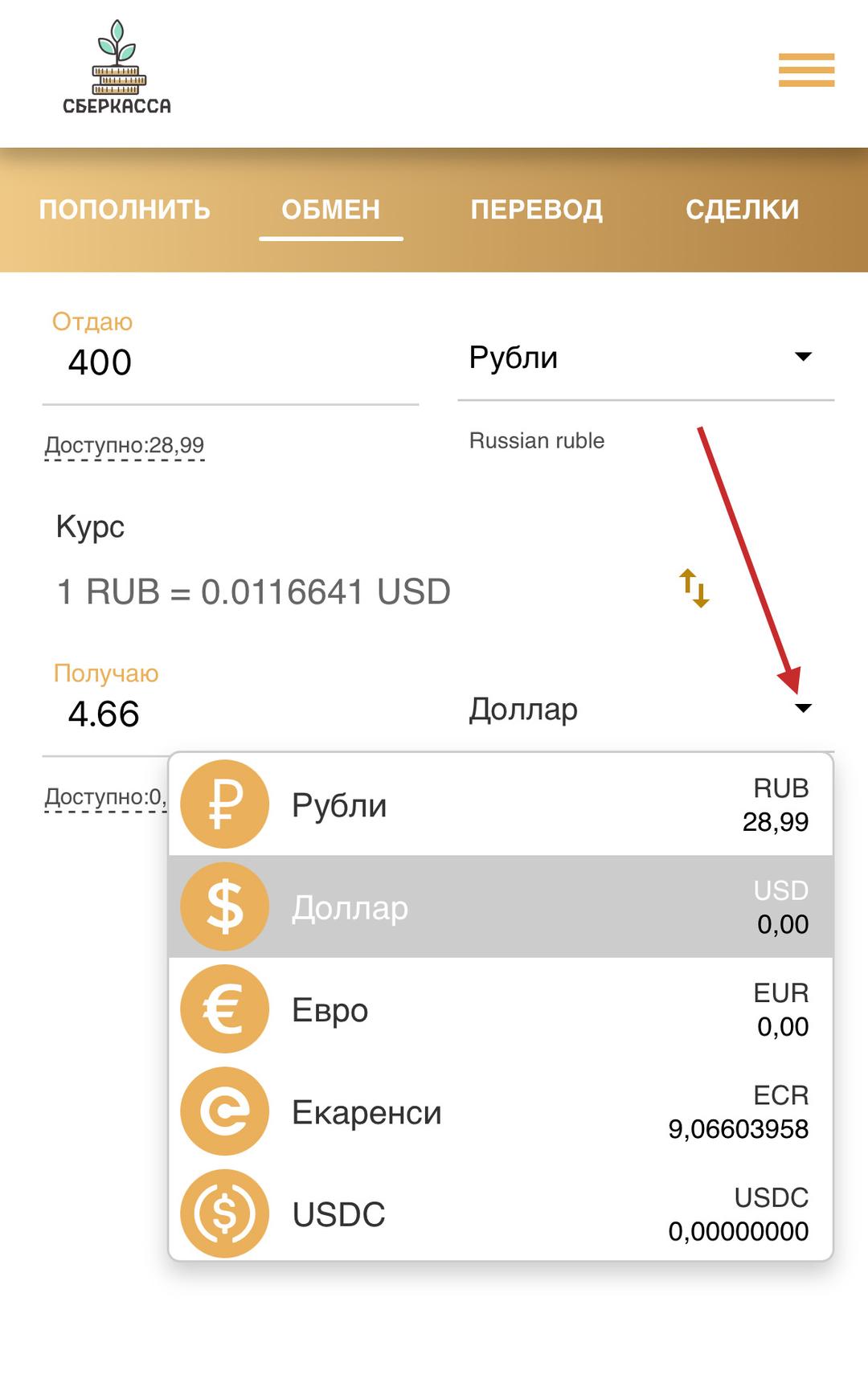This screenshot has width=868, height=1379.
Task: Select the ОБМЕН tab
Action: tap(330, 210)
